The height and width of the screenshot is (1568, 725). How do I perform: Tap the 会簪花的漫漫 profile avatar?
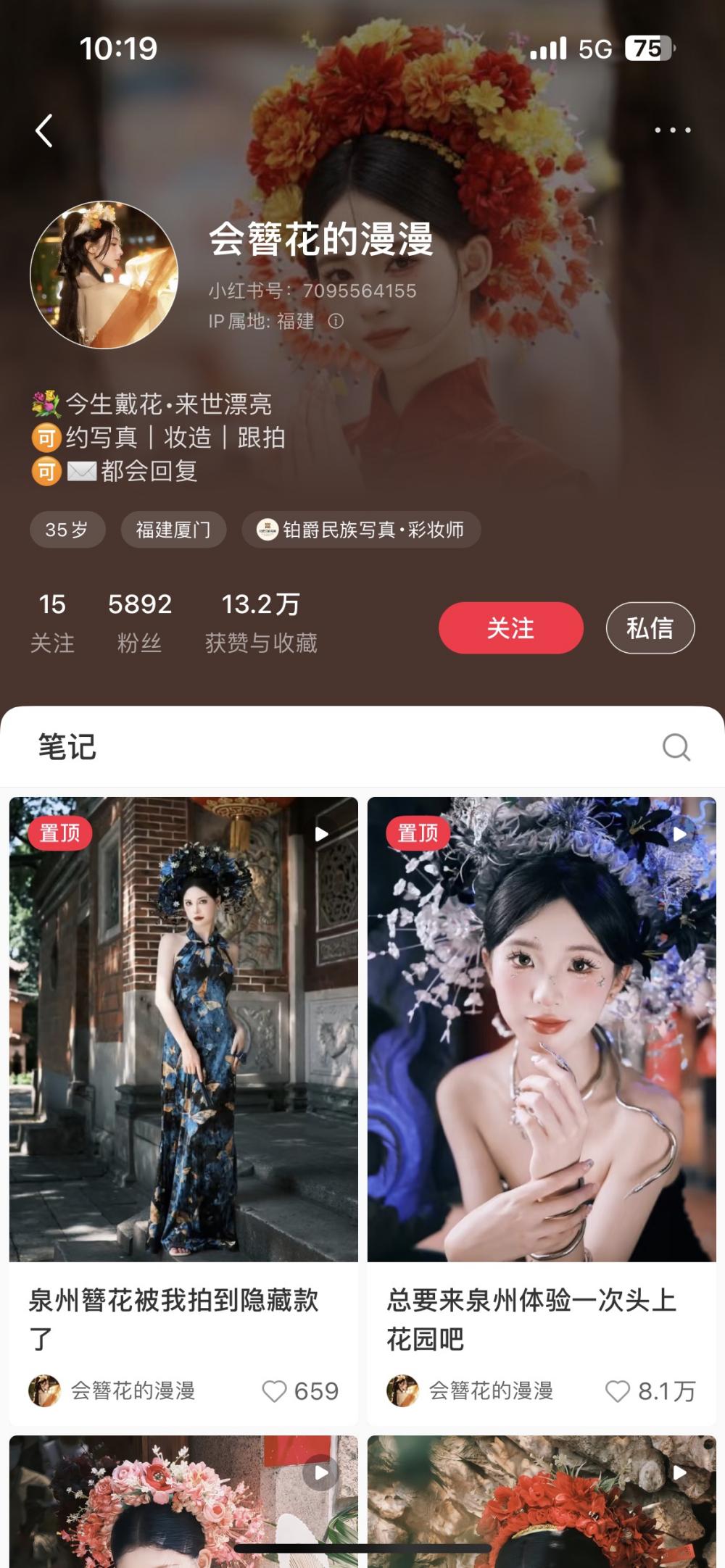104,275
